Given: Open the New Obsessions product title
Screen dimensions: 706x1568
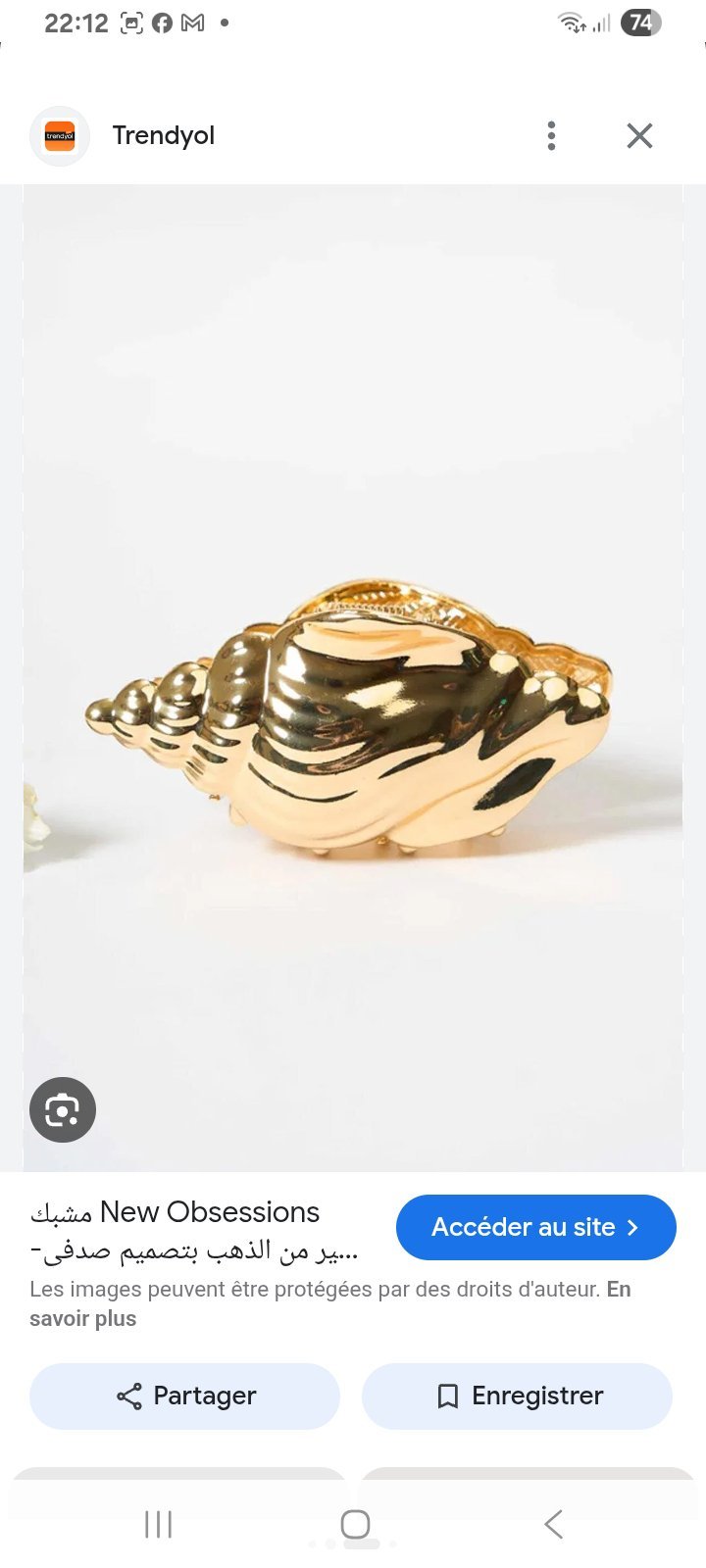Looking at the screenshot, I should (194, 1231).
